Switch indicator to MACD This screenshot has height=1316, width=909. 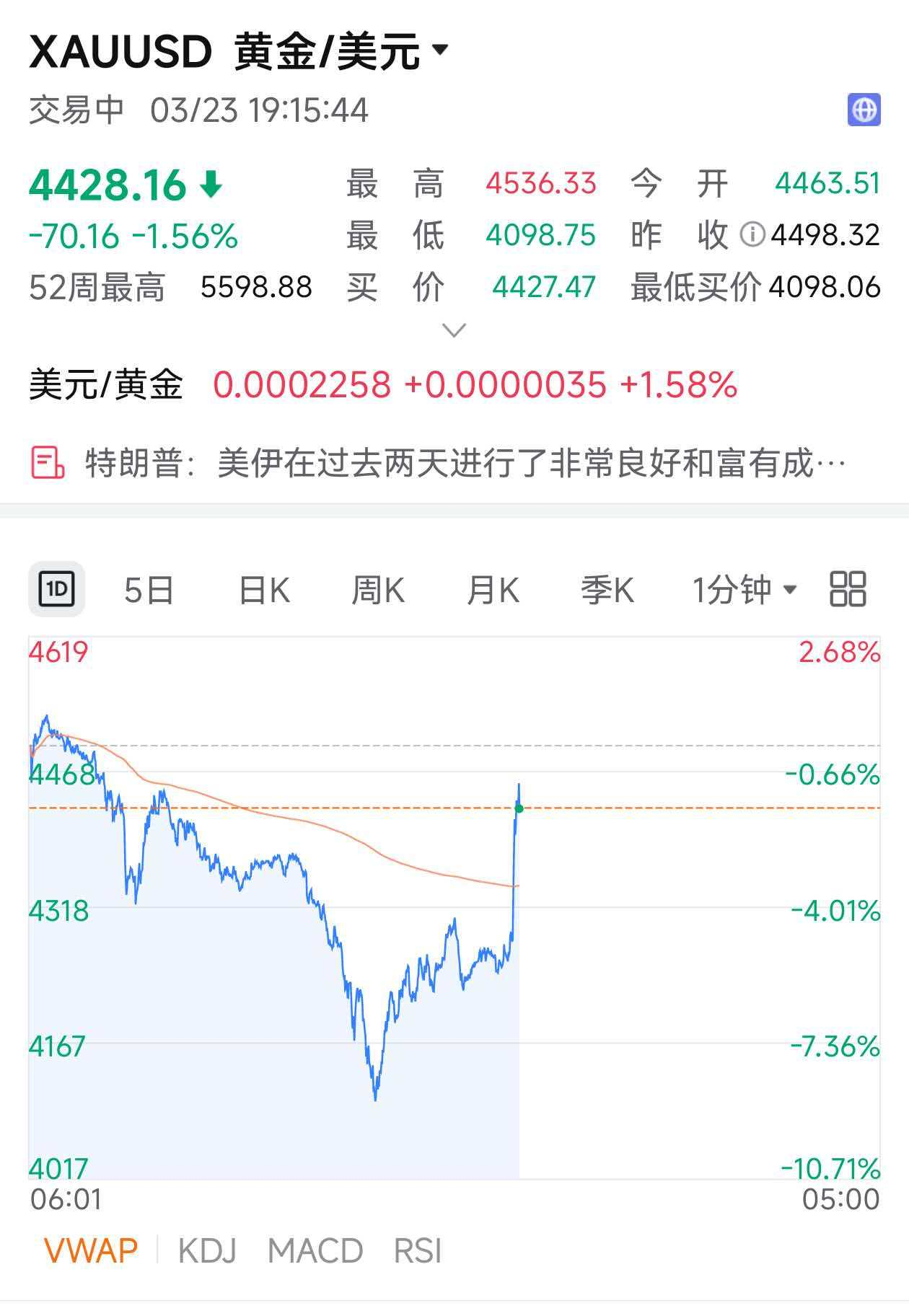pos(315,1250)
